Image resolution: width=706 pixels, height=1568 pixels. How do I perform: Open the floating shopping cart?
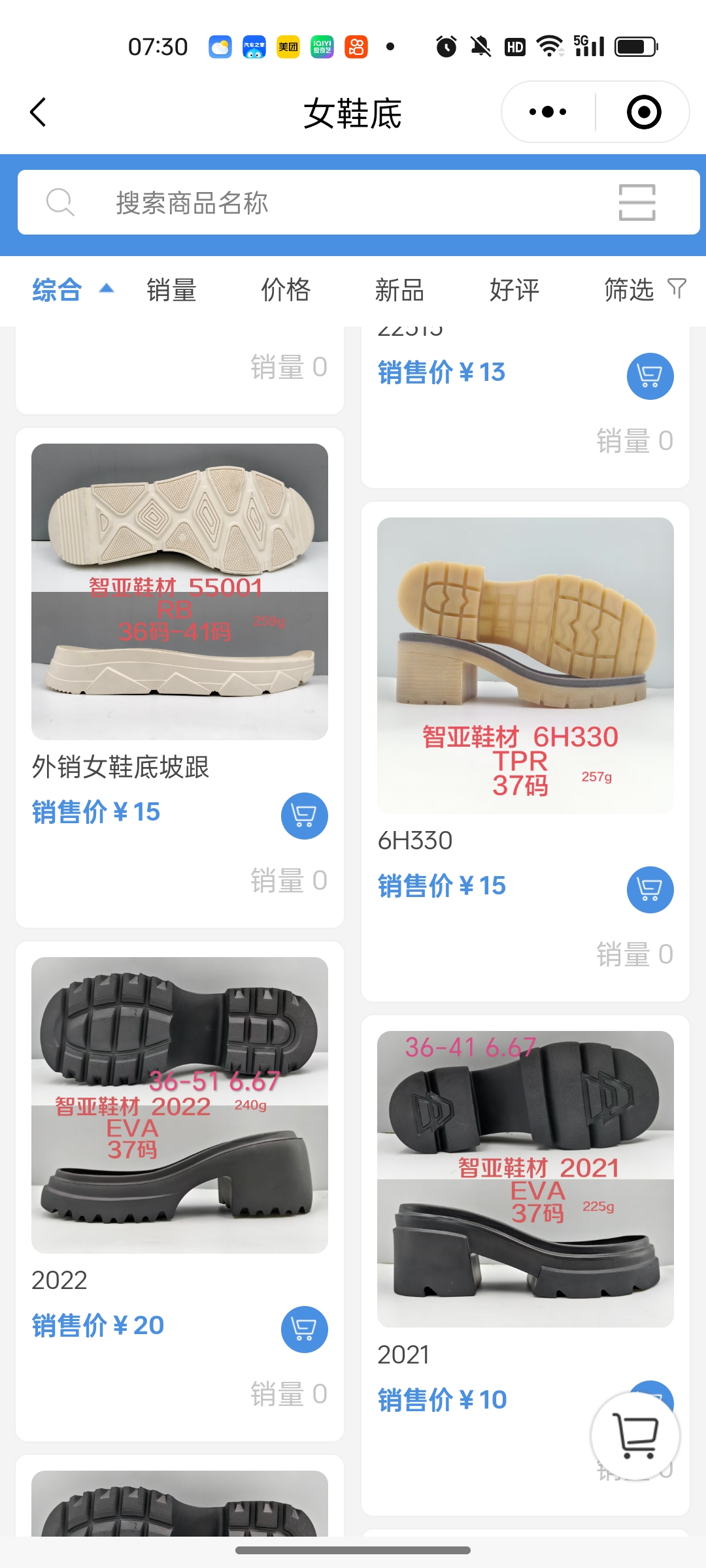click(635, 1435)
